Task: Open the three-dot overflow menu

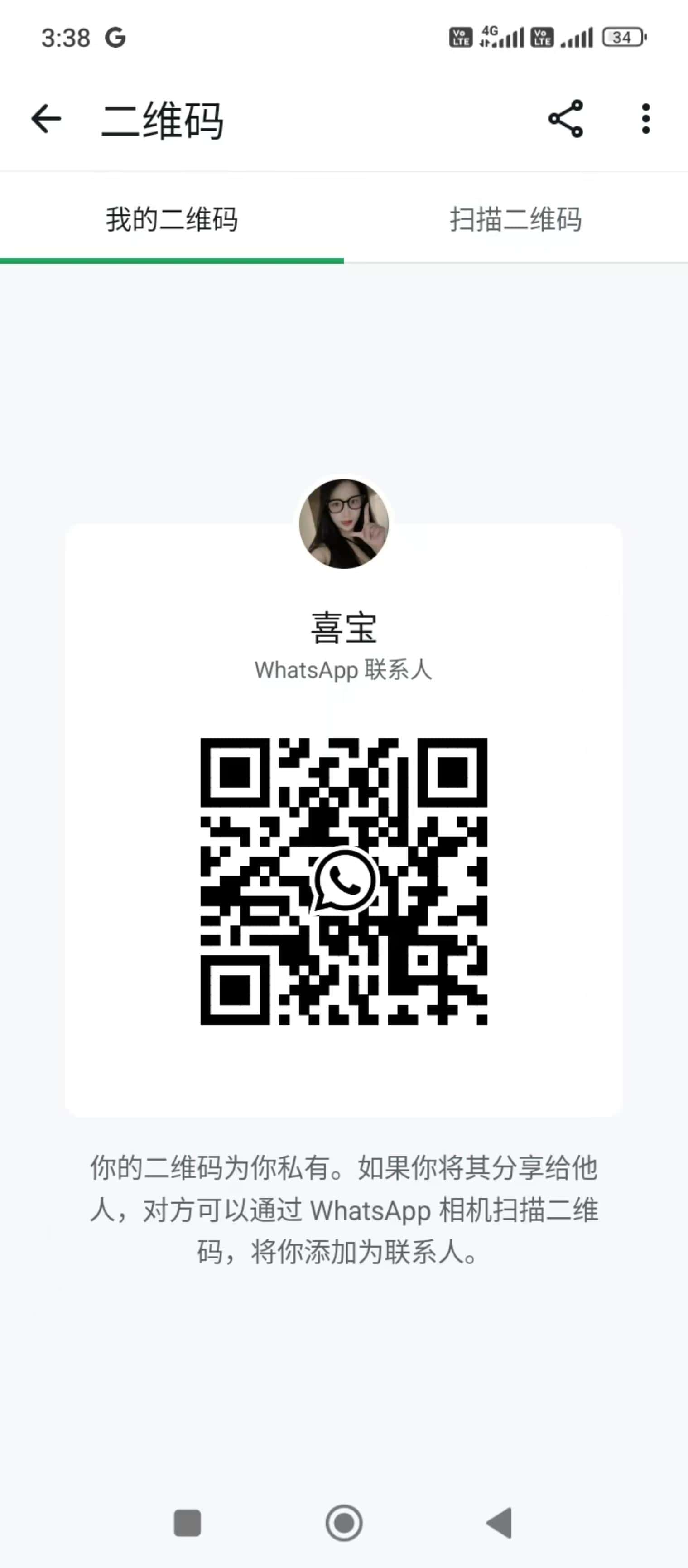Action: [645, 119]
